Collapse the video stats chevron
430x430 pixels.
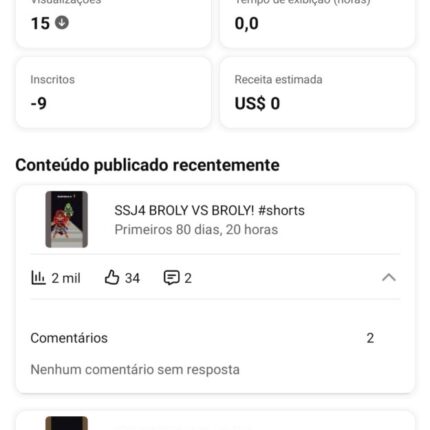tap(389, 278)
